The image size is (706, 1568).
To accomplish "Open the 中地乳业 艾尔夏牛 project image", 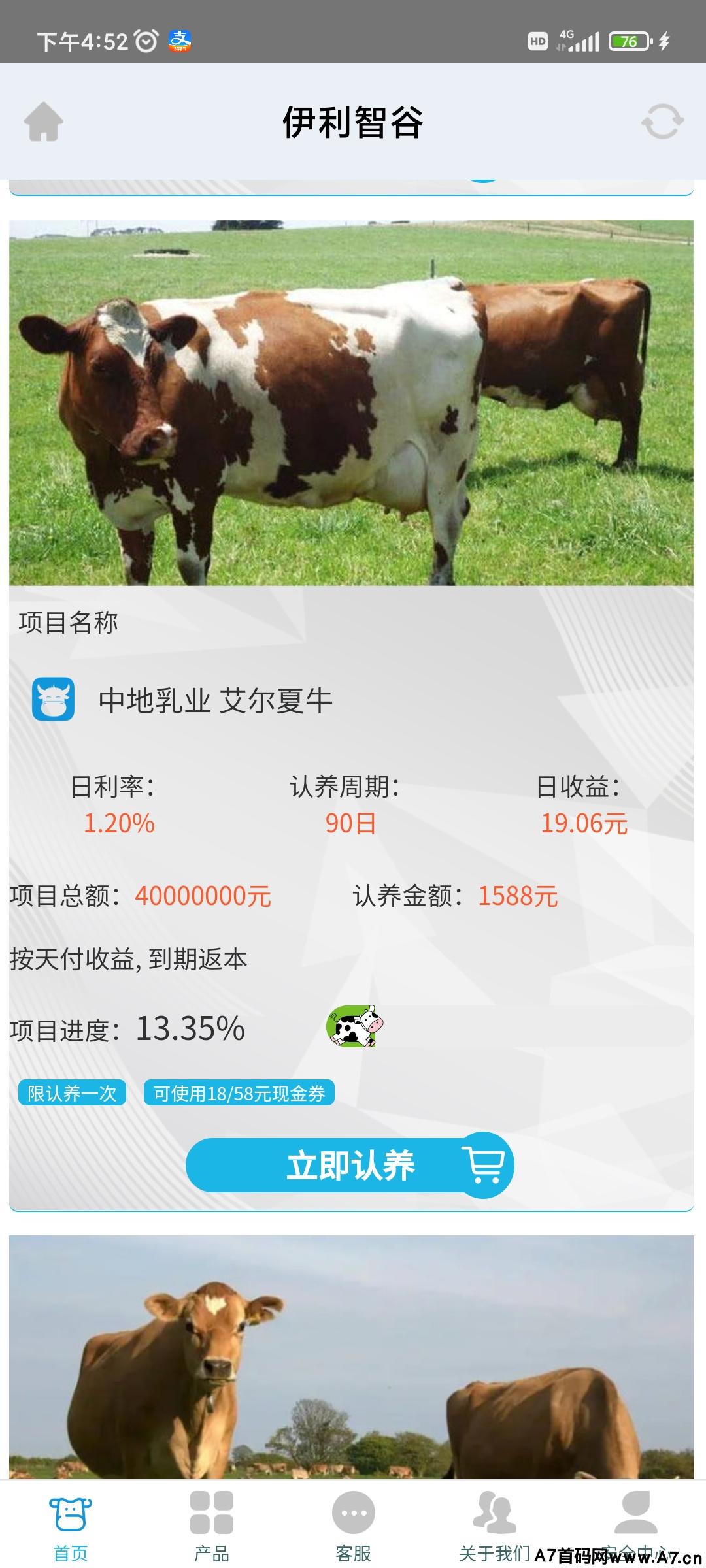I will [351, 402].
